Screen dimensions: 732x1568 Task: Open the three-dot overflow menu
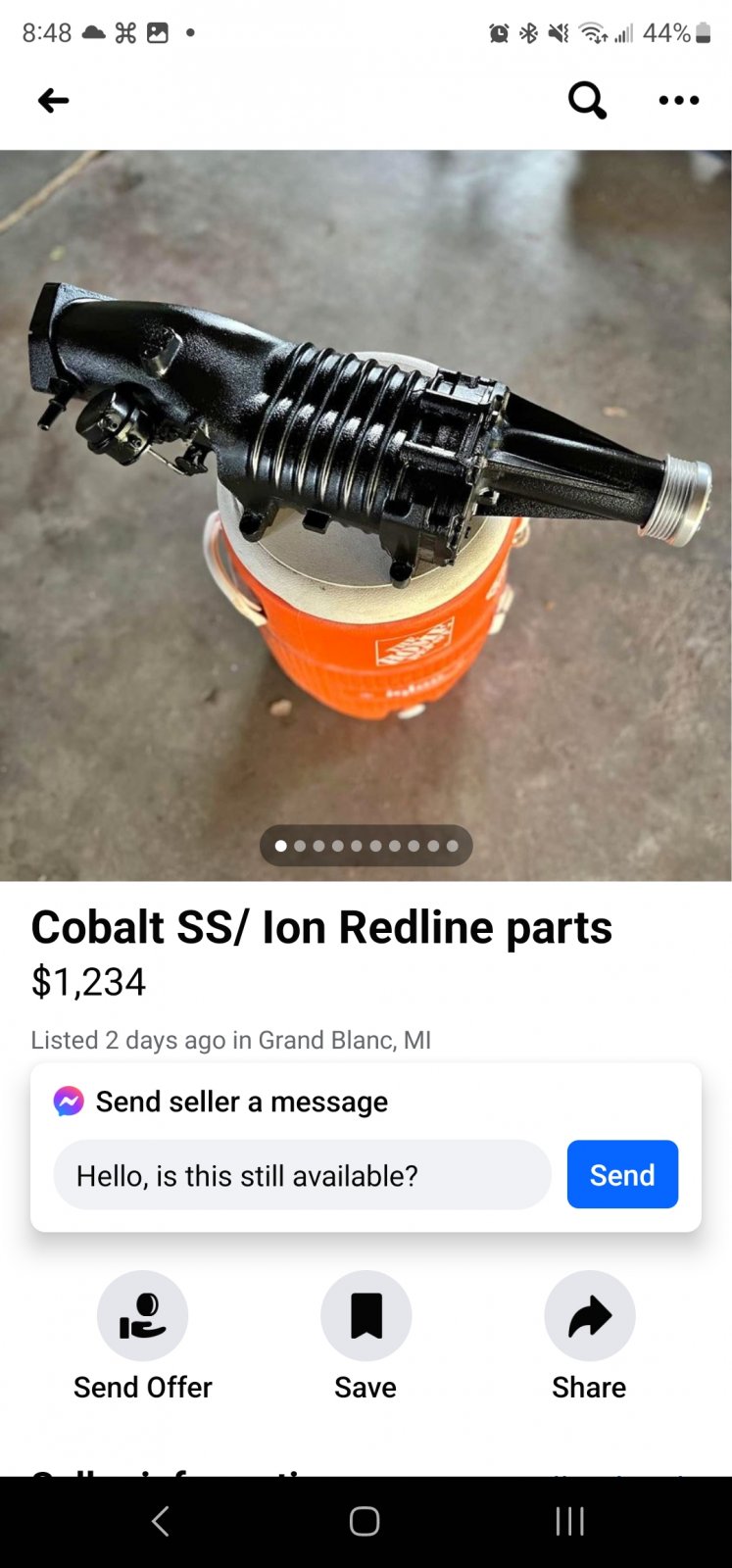[679, 100]
